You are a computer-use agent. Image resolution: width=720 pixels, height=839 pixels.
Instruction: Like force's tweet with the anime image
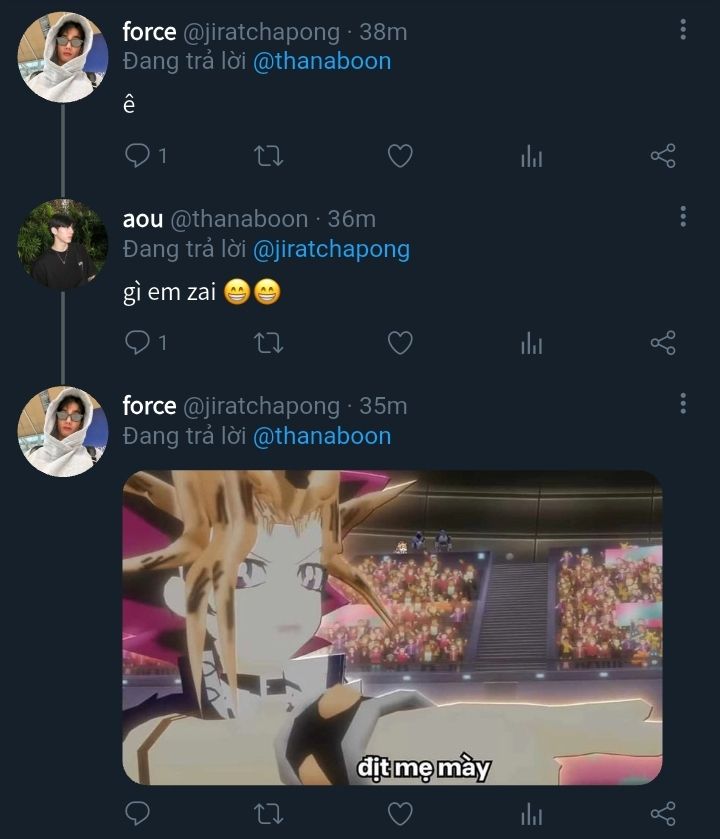tap(400, 812)
